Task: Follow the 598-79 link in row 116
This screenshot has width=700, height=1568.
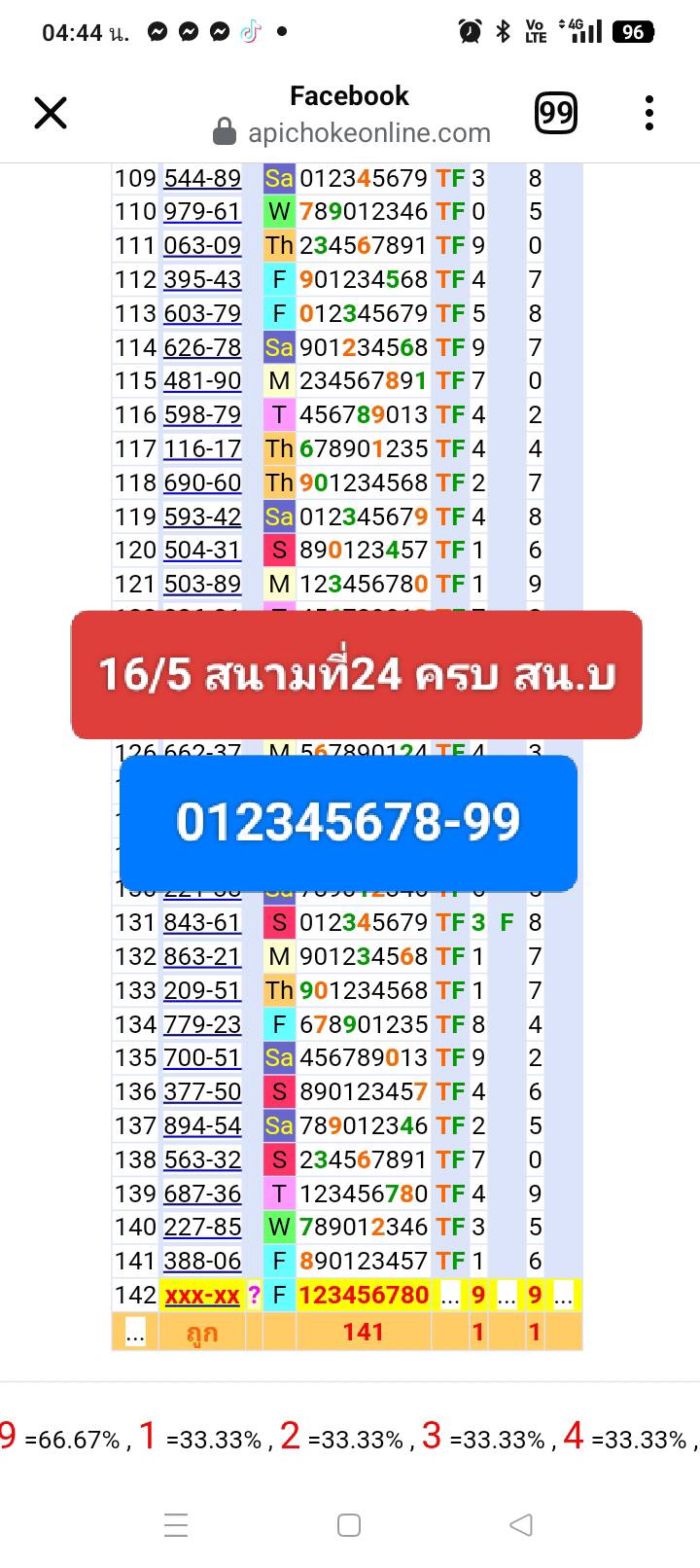Action: click(202, 414)
